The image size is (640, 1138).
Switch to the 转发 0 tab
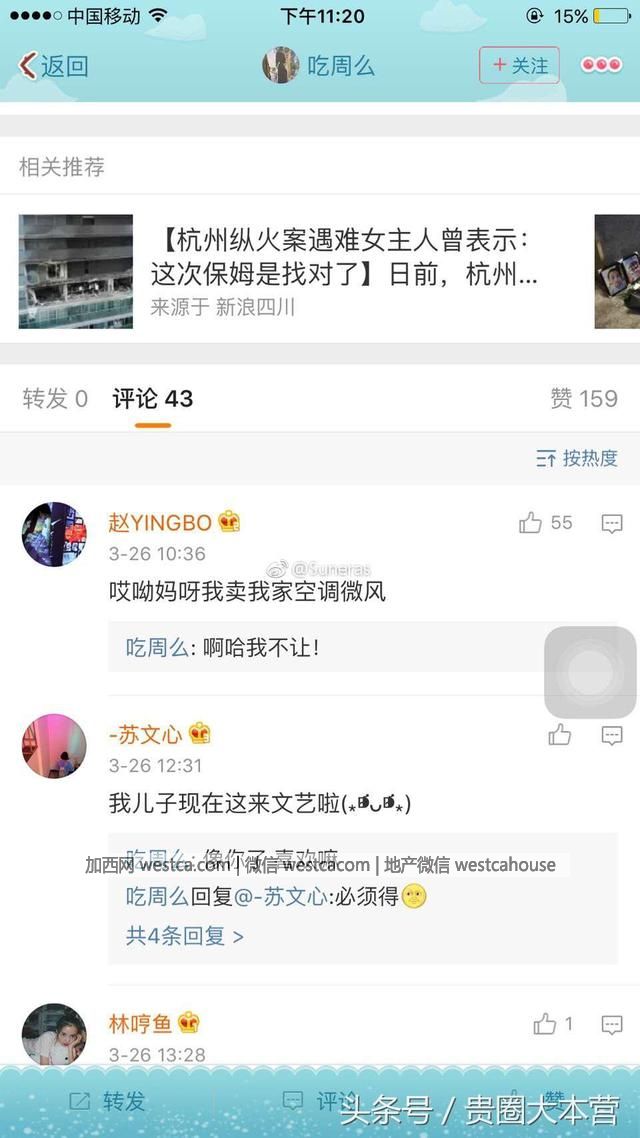click(x=55, y=399)
